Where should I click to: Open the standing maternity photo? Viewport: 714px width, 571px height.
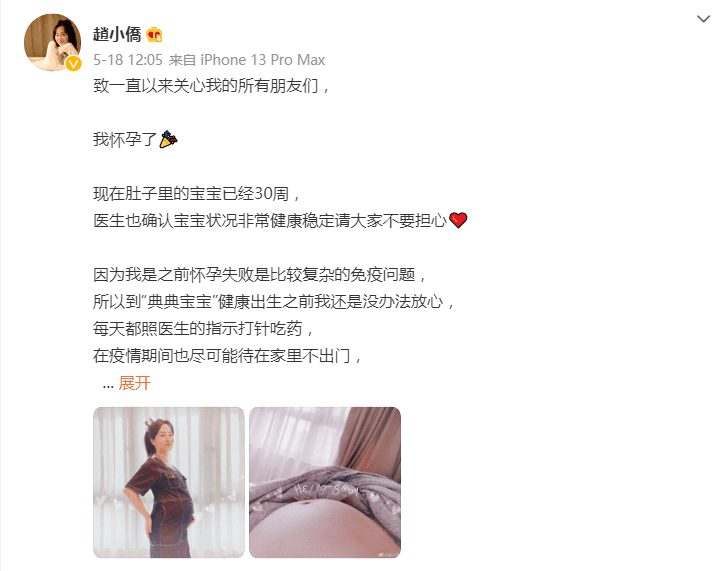point(168,482)
